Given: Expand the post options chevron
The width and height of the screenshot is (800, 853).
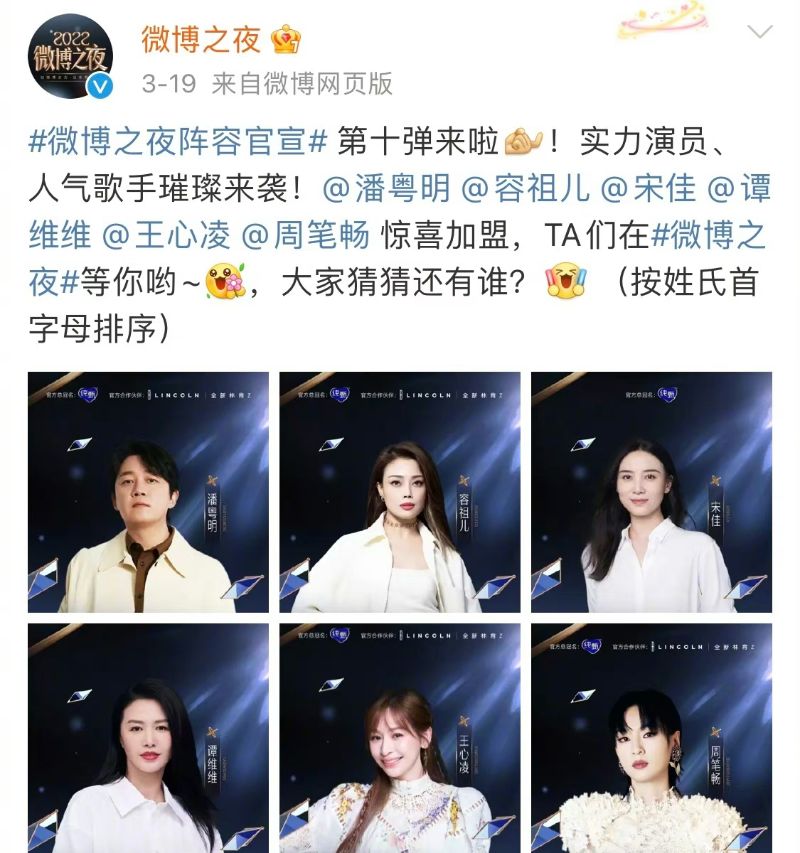Looking at the screenshot, I should pos(760,31).
